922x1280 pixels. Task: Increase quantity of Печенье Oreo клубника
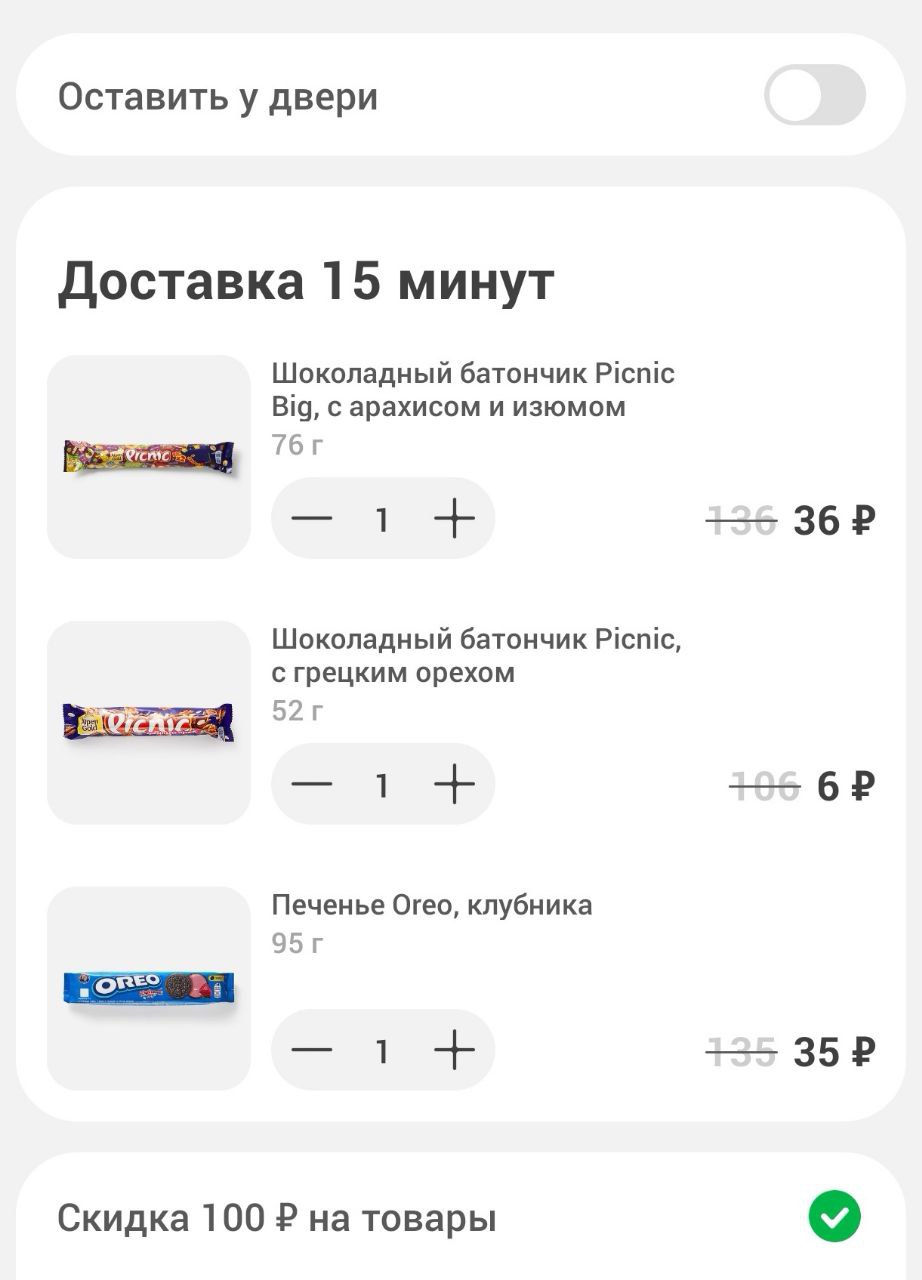pyautogui.click(x=454, y=1050)
